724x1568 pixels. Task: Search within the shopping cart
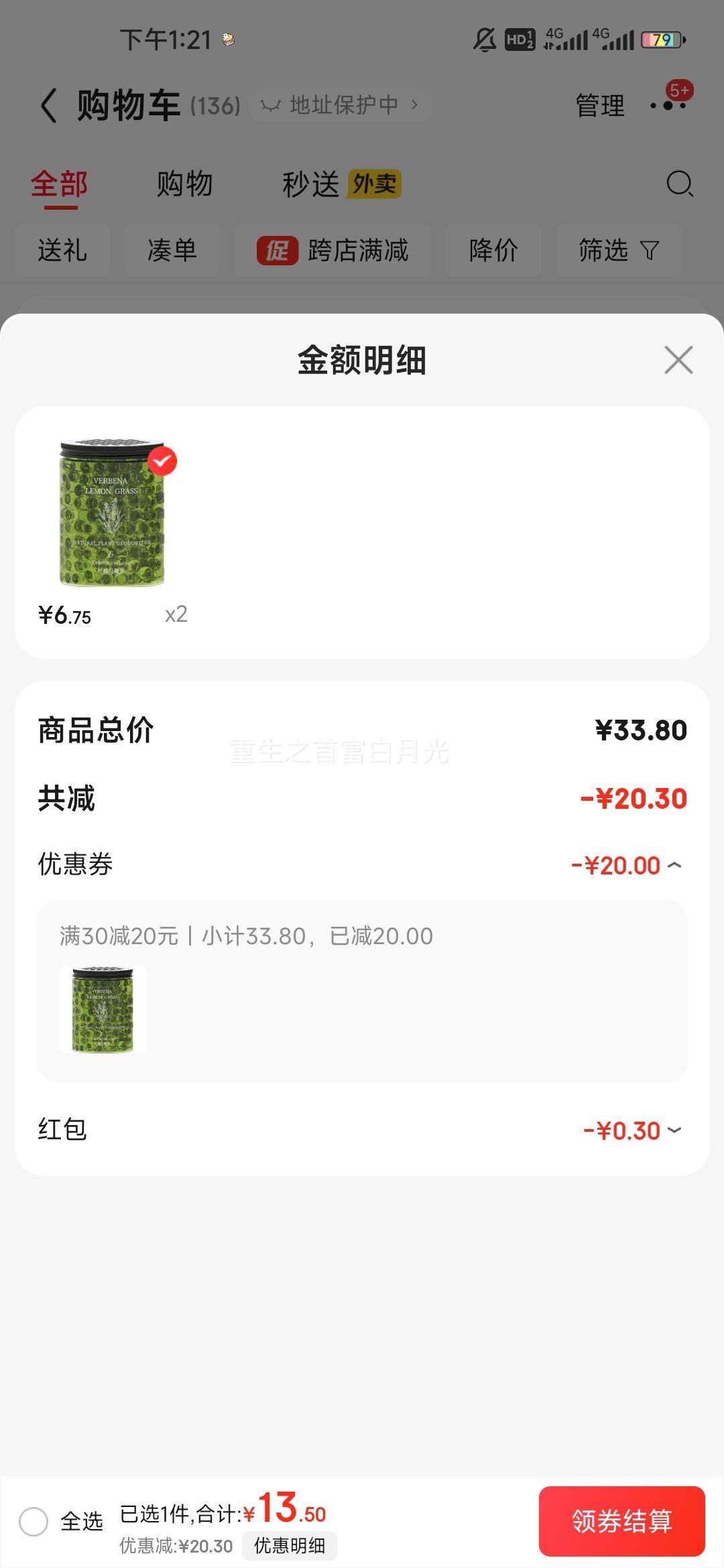tap(679, 184)
